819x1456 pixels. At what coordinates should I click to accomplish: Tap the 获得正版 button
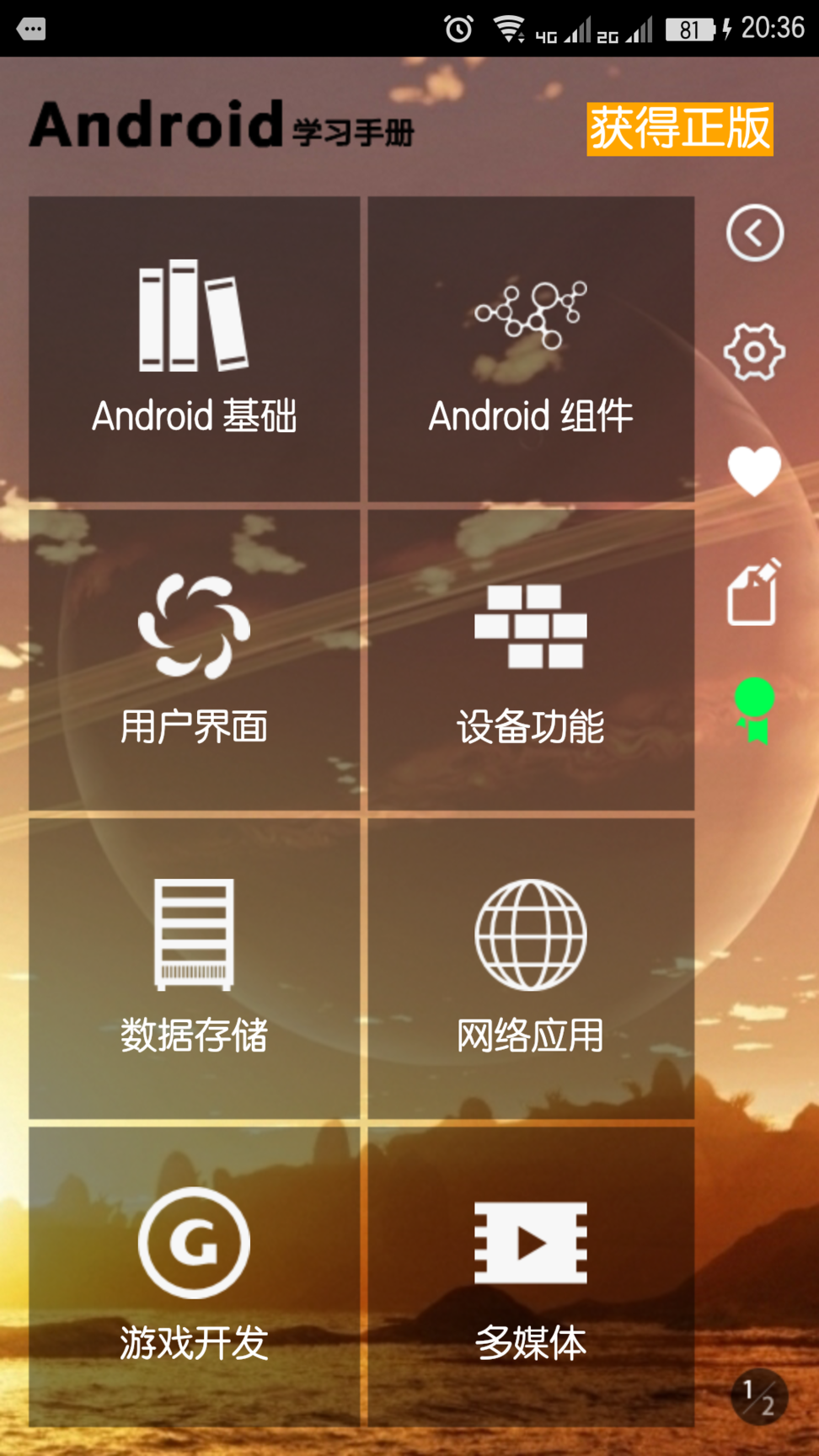pyautogui.click(x=679, y=129)
